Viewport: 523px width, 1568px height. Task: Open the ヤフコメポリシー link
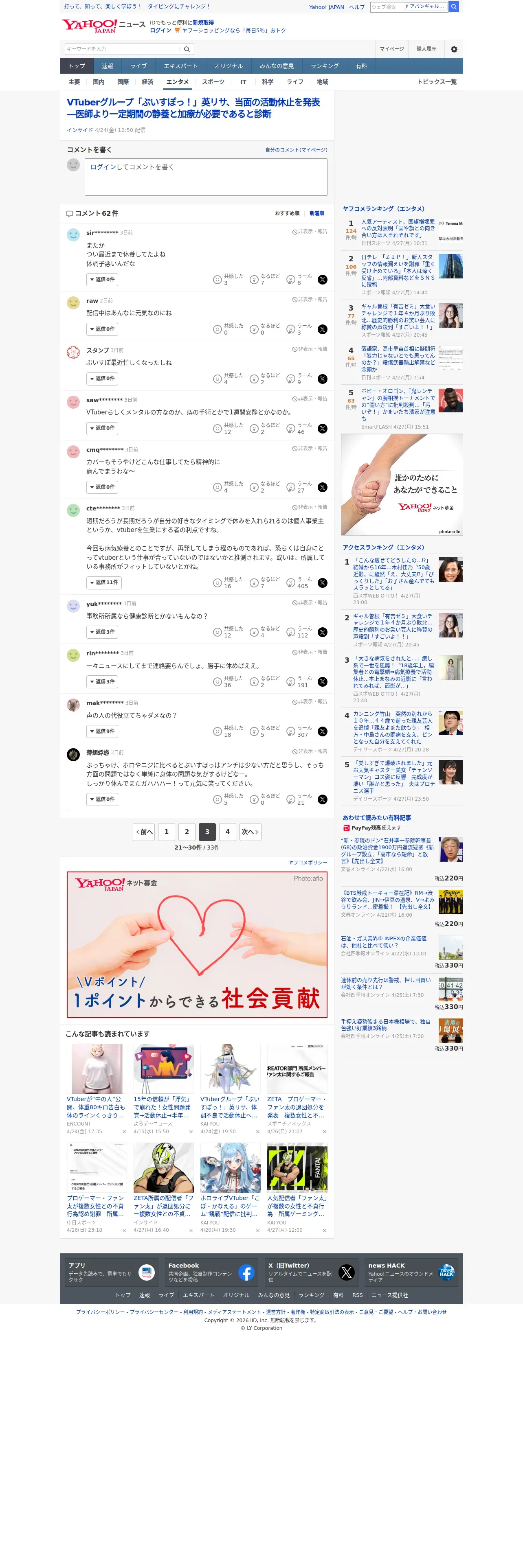(x=308, y=863)
